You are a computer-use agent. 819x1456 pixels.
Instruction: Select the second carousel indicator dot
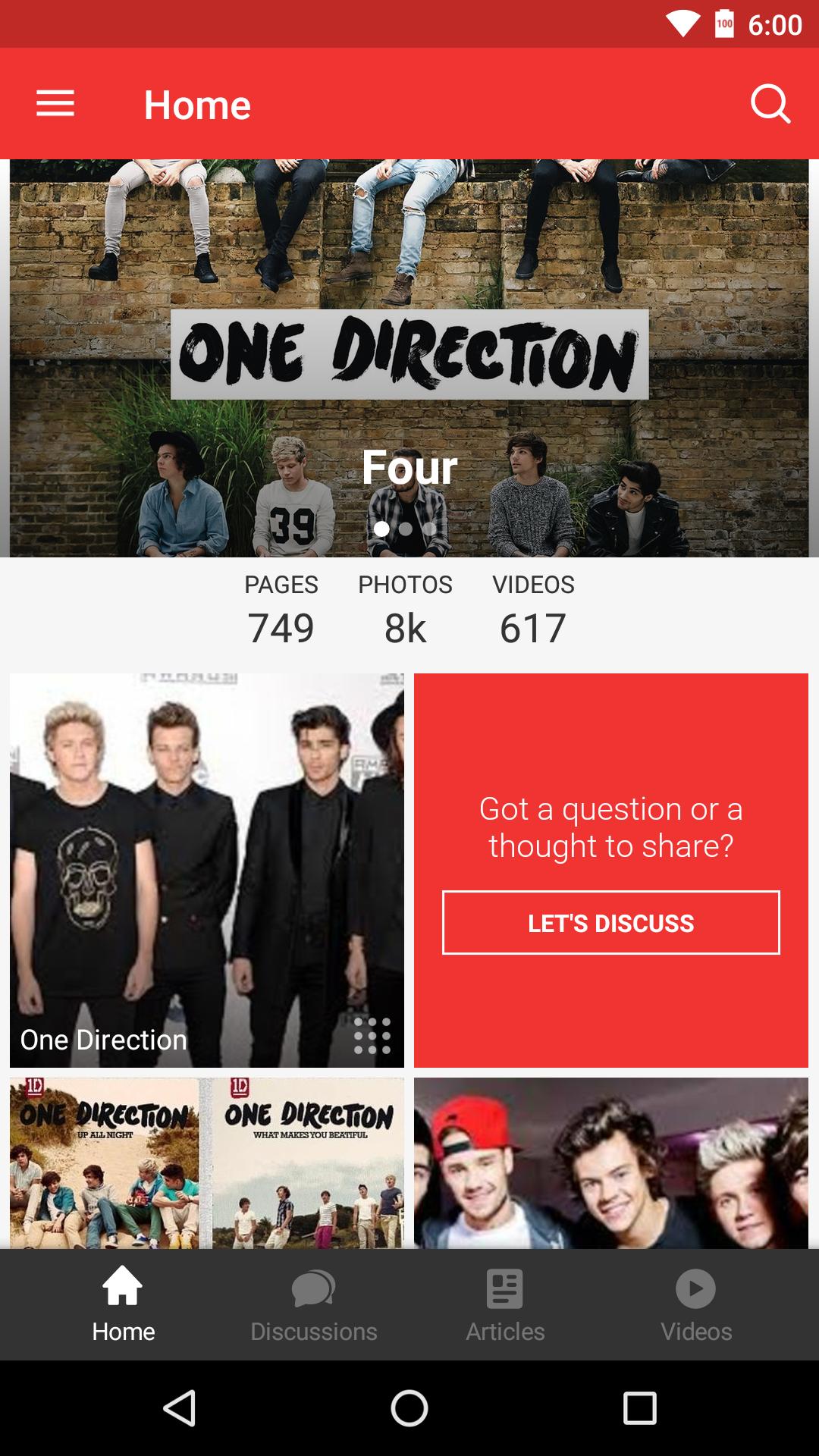[407, 528]
